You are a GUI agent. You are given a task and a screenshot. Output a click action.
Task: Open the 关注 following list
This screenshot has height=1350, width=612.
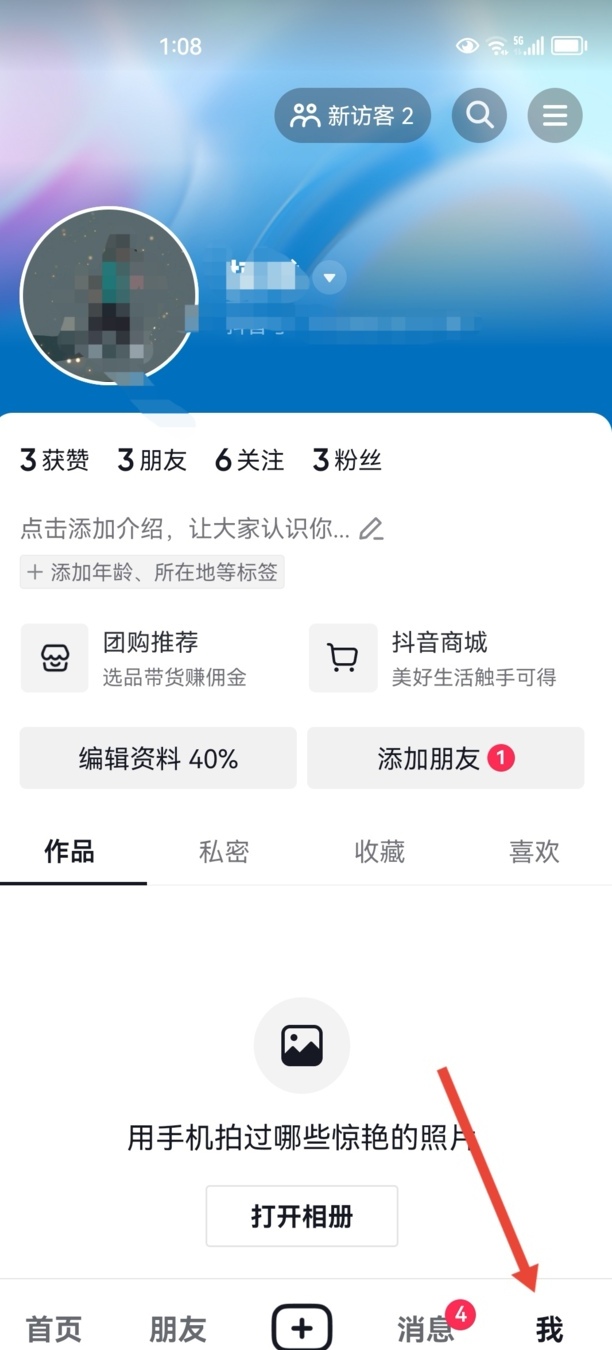coord(250,460)
